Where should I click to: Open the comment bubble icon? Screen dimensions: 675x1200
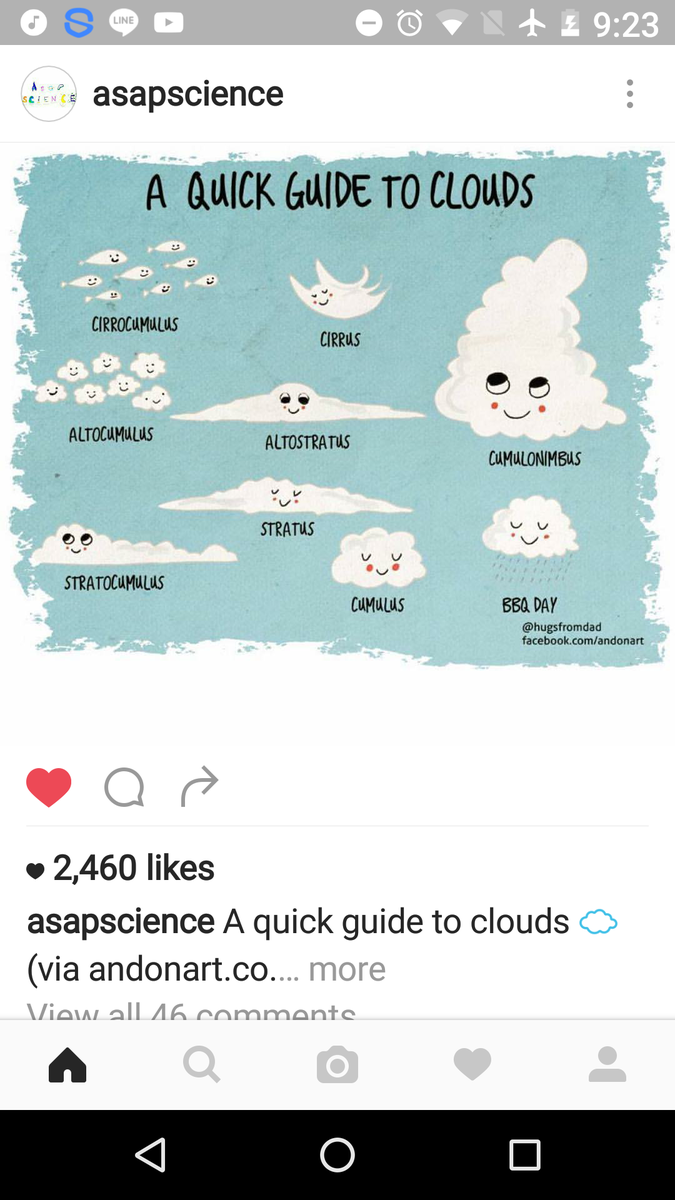click(x=124, y=787)
